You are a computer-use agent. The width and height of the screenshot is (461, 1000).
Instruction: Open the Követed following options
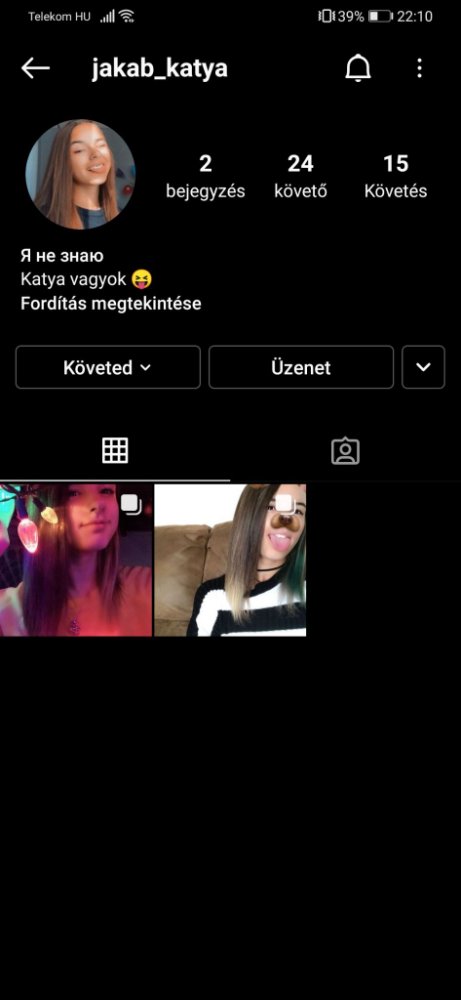pos(108,367)
